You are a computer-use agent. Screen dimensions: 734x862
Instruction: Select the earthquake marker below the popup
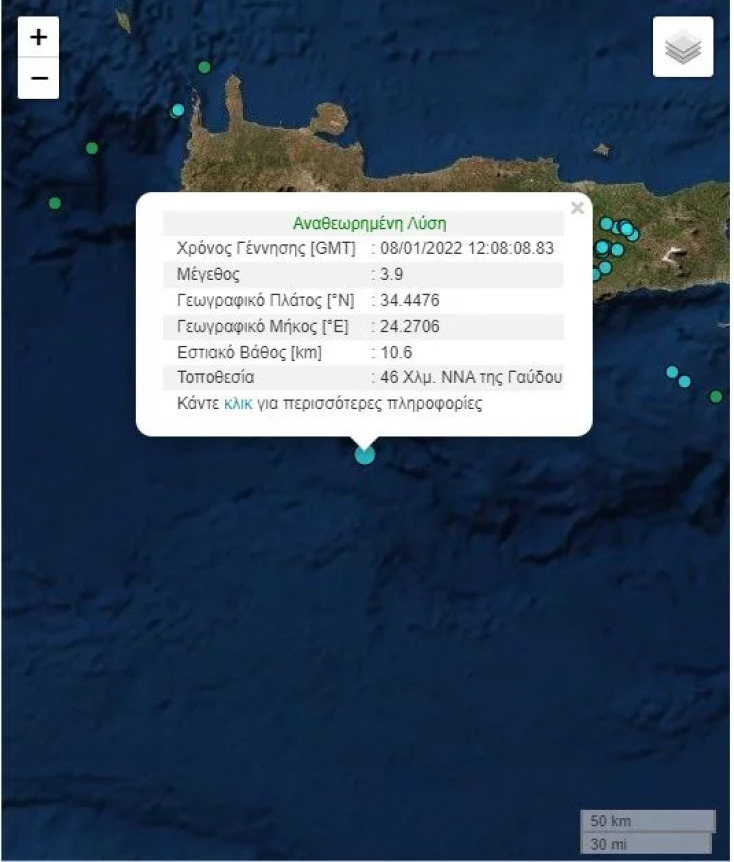[365, 455]
